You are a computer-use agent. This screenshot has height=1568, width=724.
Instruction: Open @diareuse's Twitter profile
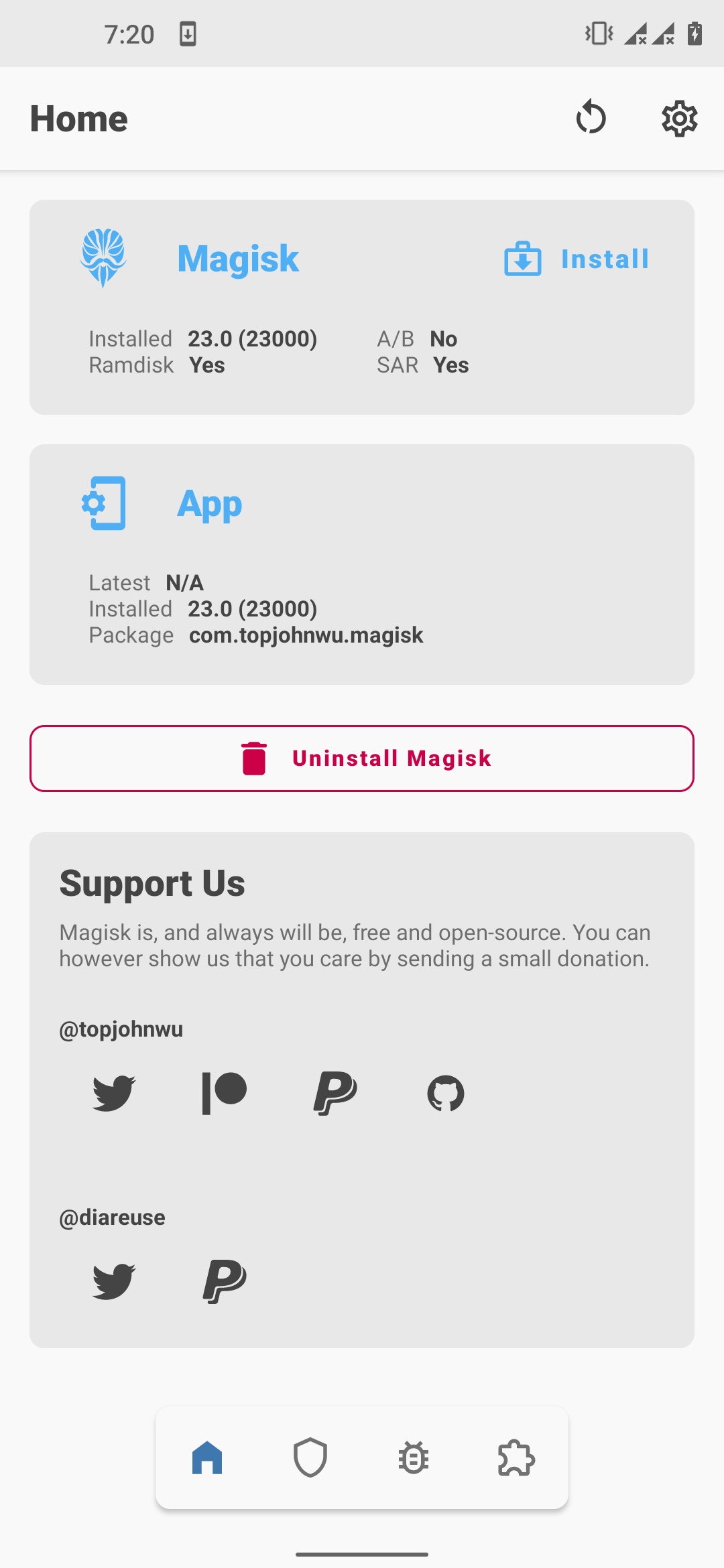[113, 1280]
